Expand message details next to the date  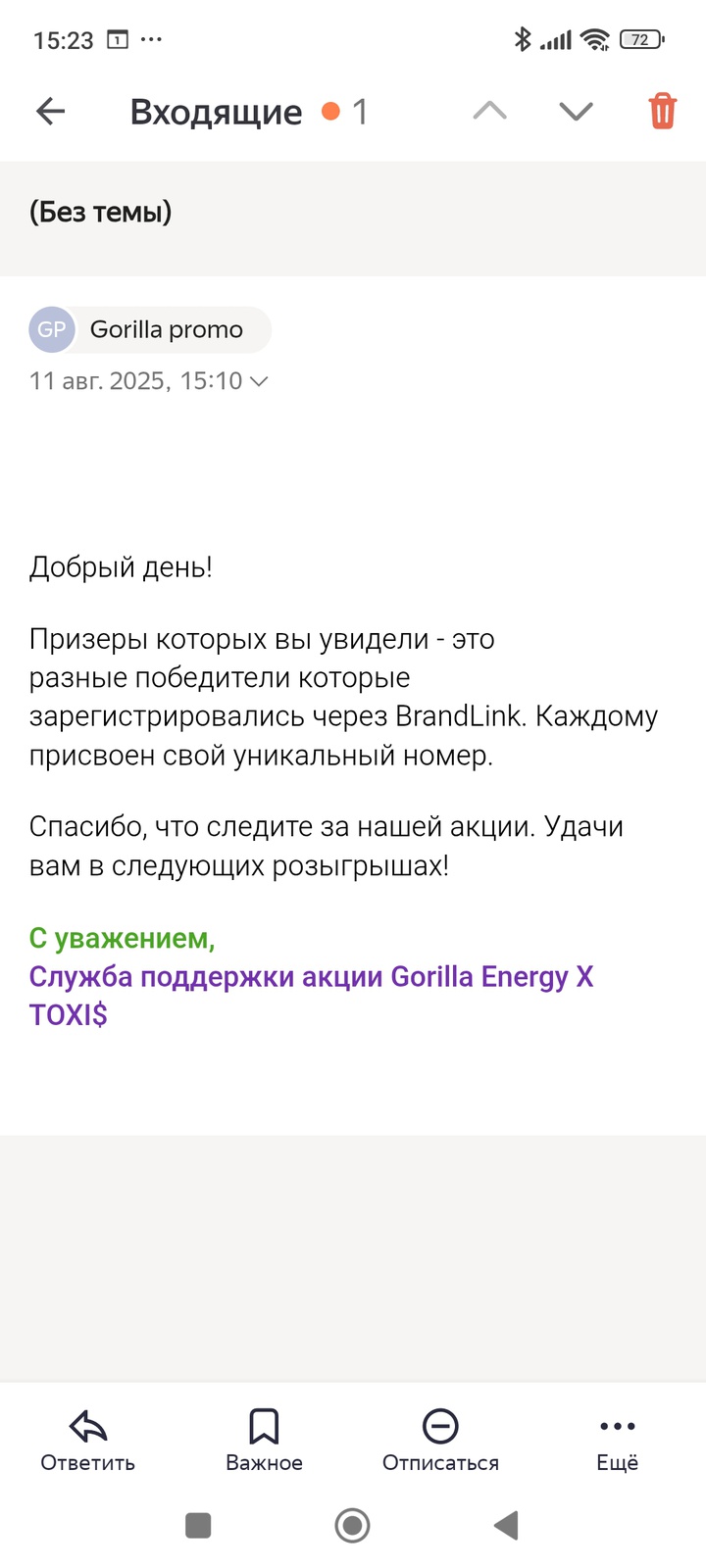pos(259,381)
